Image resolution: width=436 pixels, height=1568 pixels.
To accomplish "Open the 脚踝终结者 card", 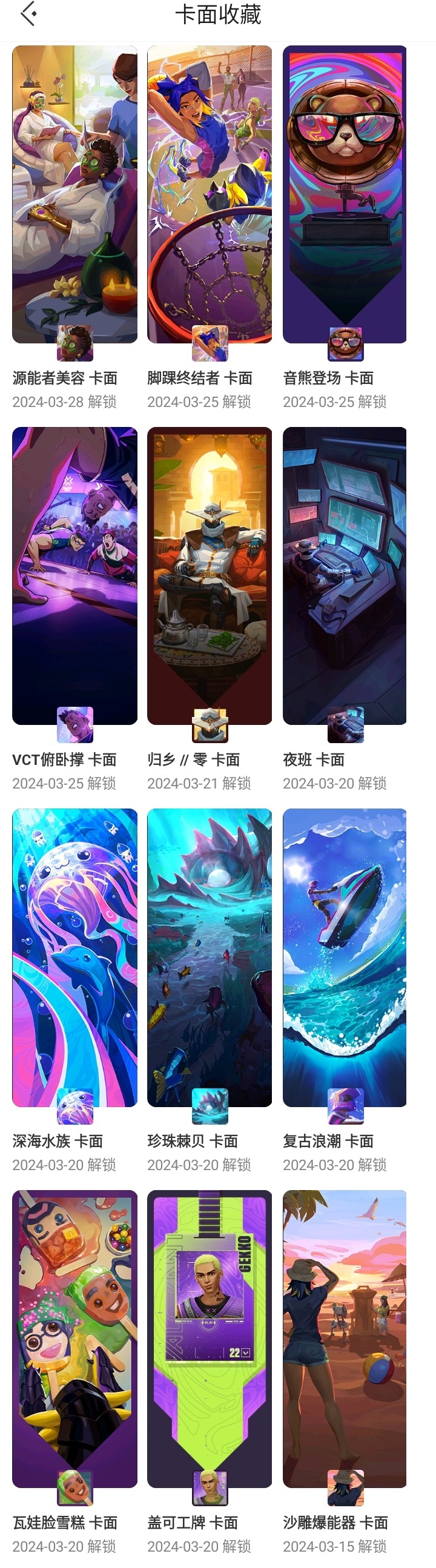I will [x=210, y=195].
